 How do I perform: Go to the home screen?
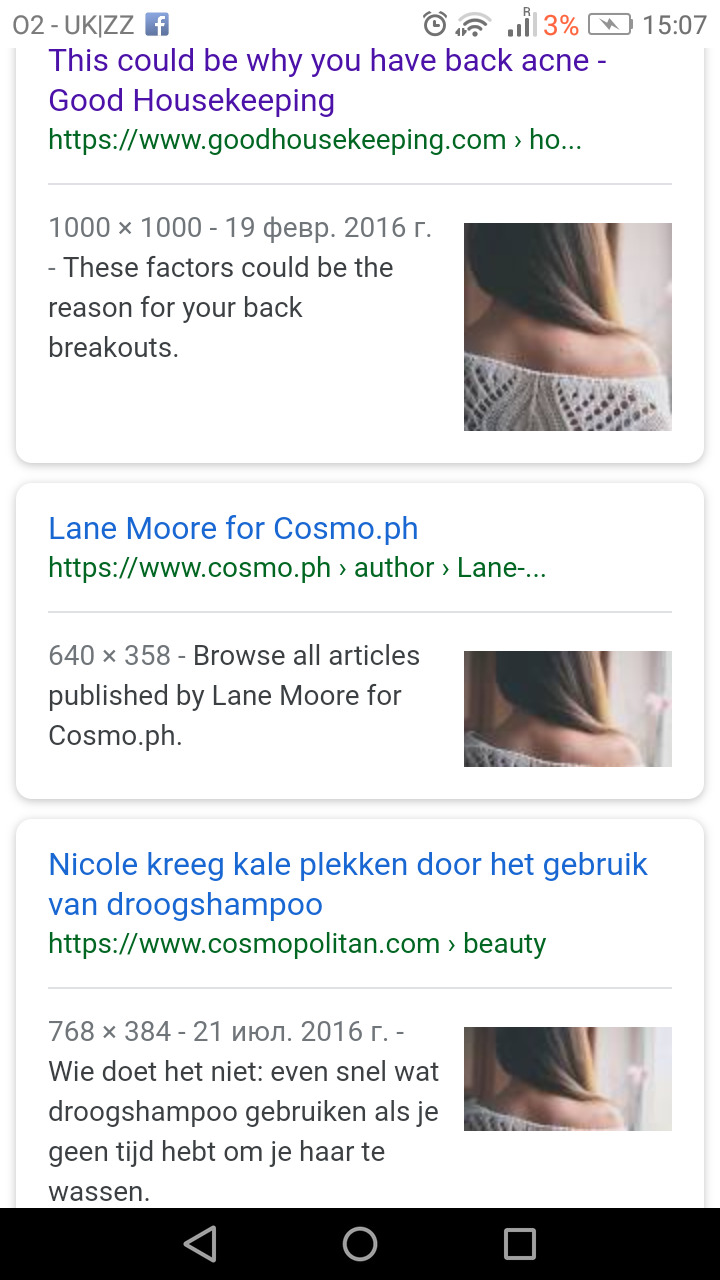[x=360, y=1244]
